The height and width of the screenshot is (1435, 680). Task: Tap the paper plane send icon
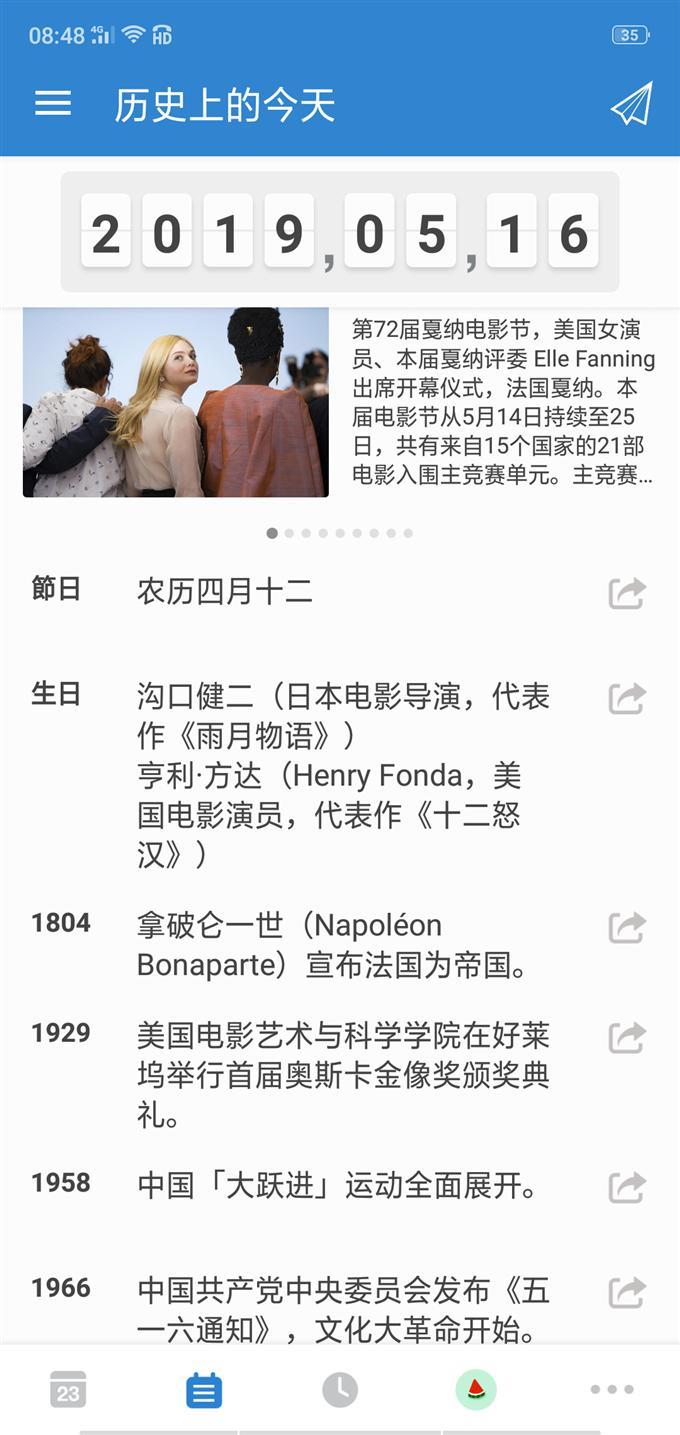[631, 104]
